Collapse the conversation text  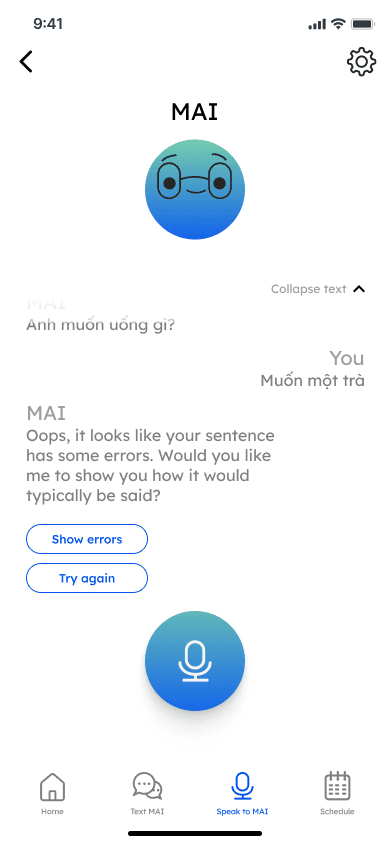318,289
